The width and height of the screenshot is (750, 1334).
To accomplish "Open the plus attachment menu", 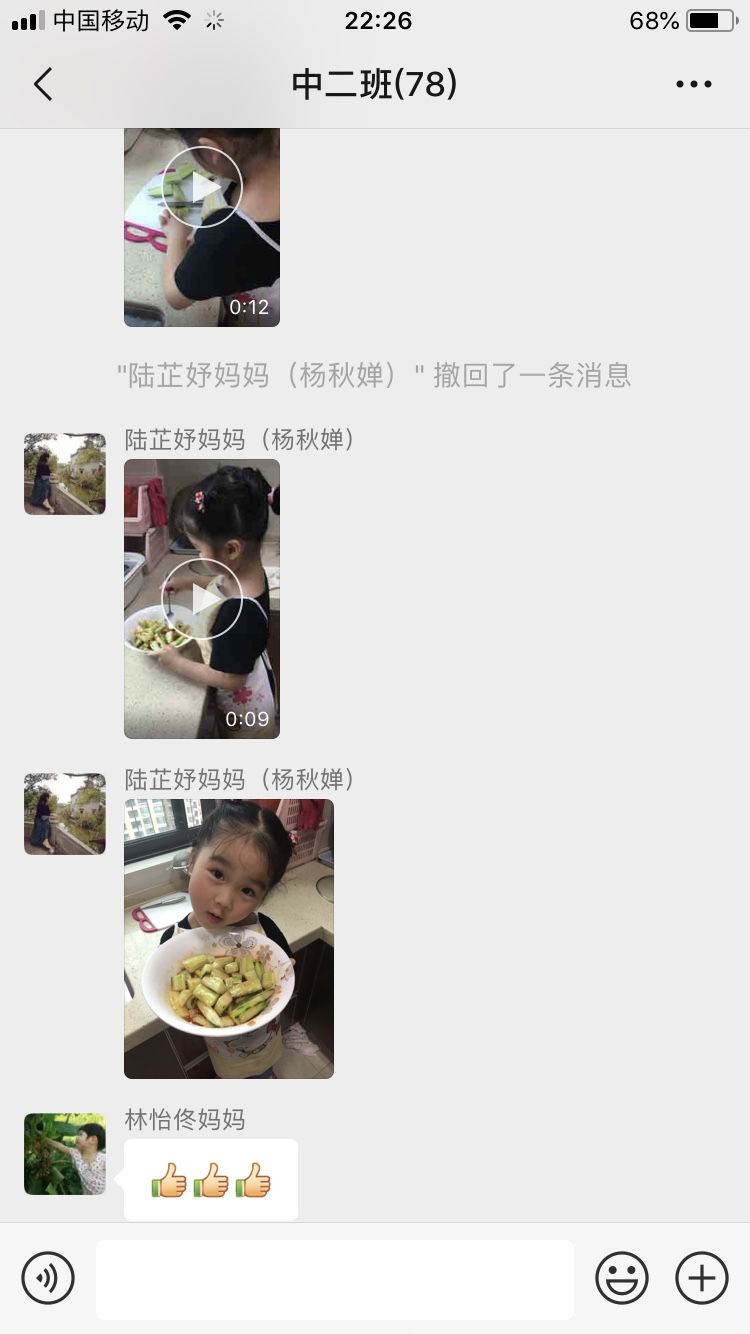I will [x=702, y=1278].
